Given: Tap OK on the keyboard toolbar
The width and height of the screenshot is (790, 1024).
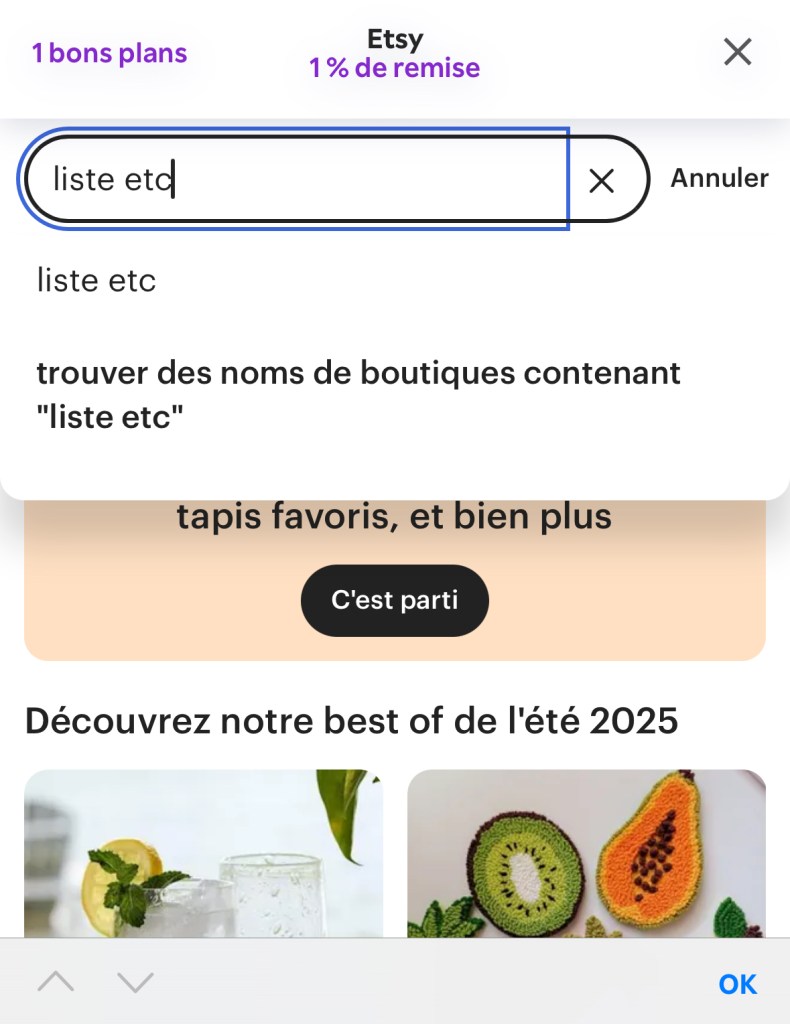Looking at the screenshot, I should (x=737, y=984).
